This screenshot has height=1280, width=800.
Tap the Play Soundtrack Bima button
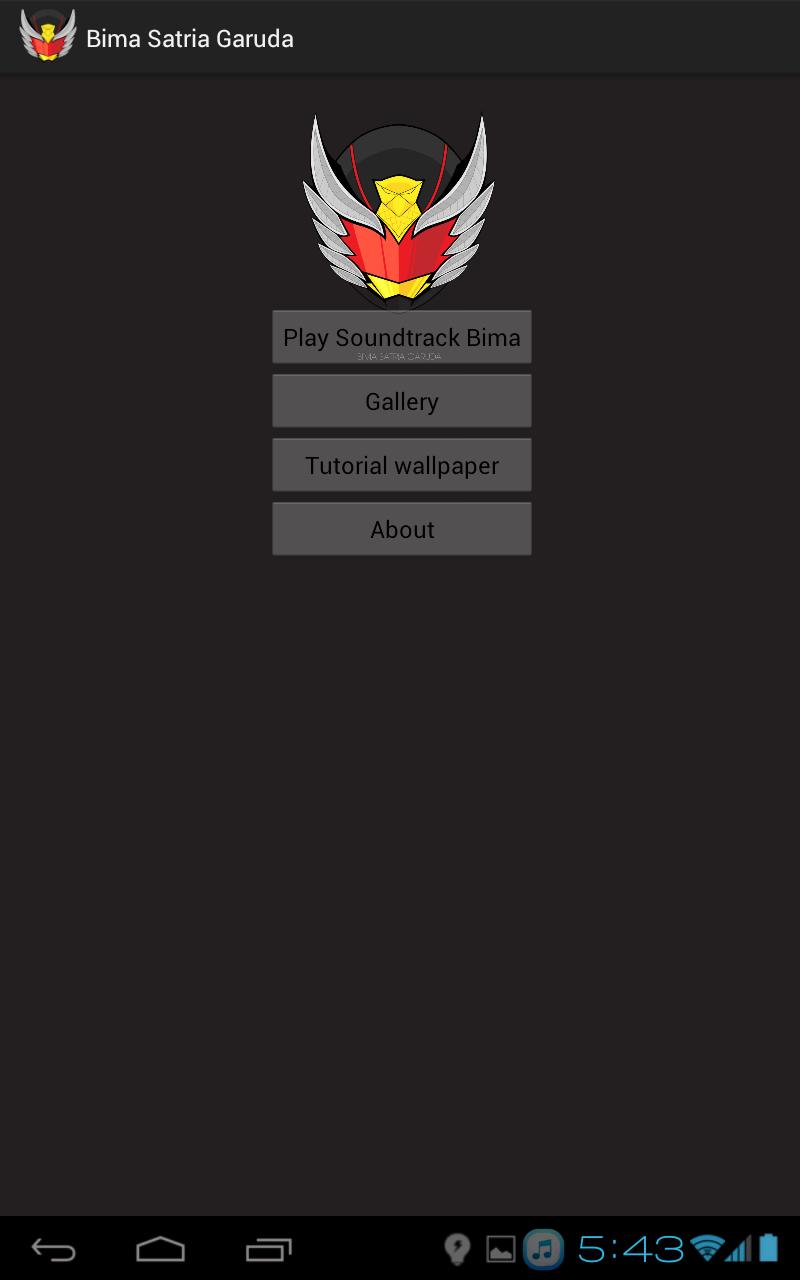coord(401,337)
